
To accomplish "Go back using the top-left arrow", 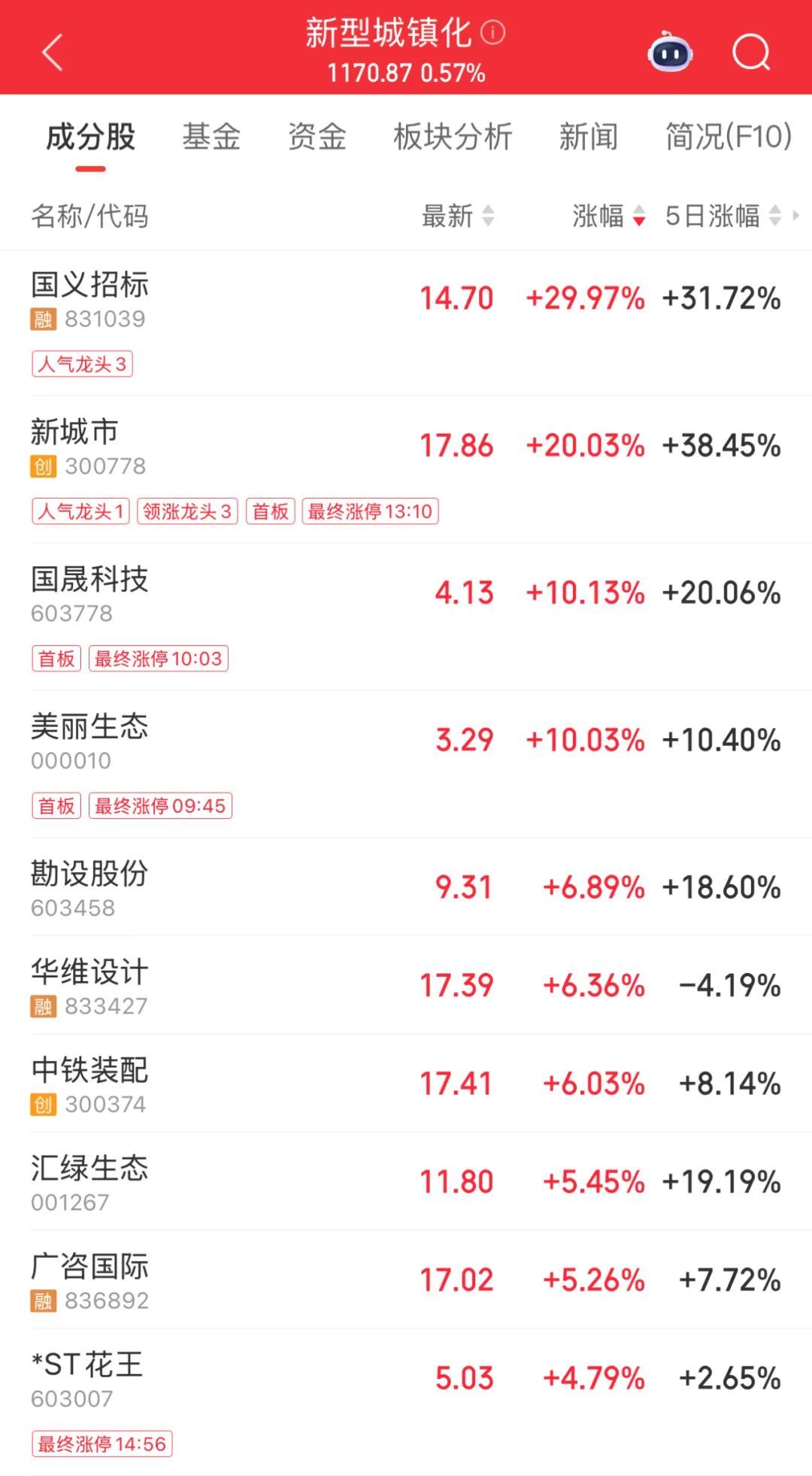I will [52, 53].
